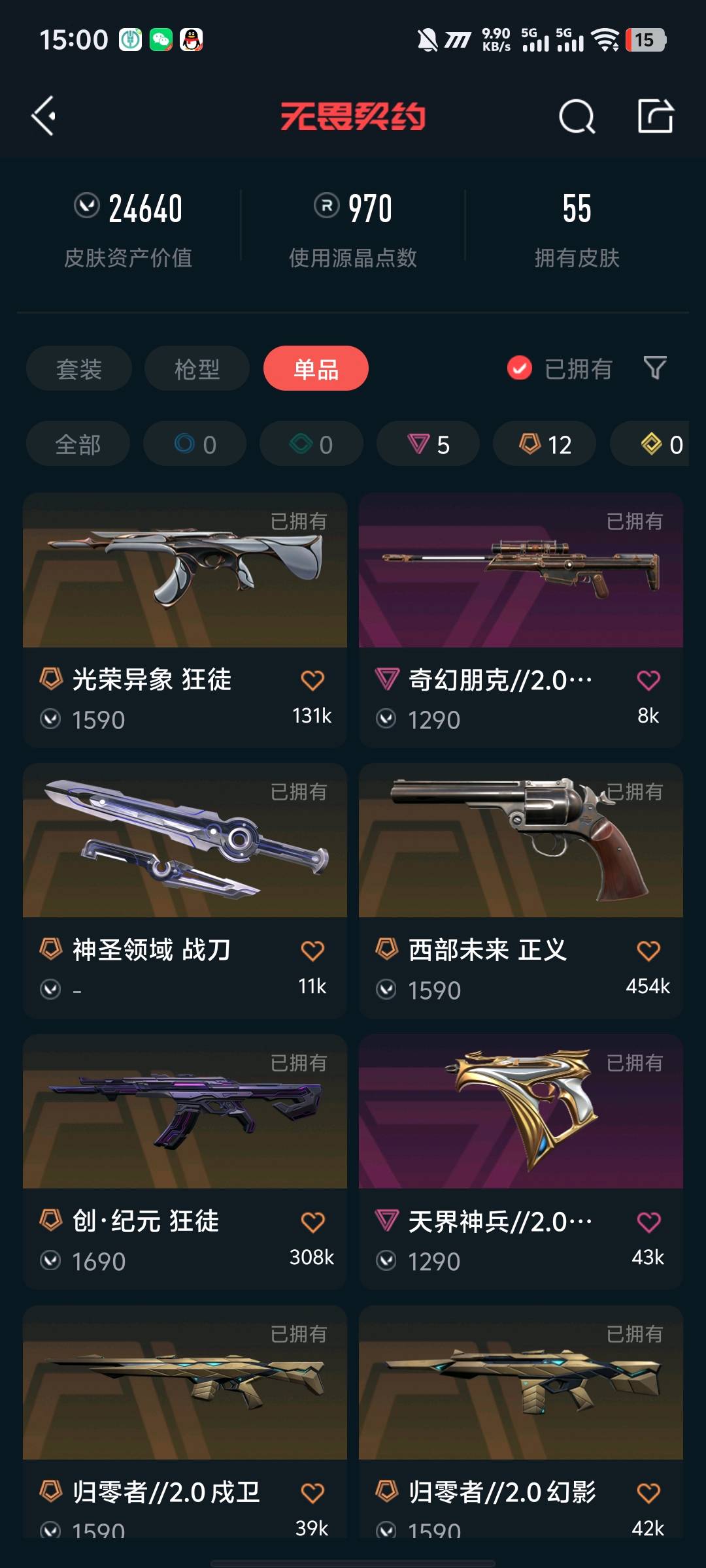Image resolution: width=706 pixels, height=1568 pixels.
Task: Toggle the 已拥有 checkbox
Action: point(520,368)
